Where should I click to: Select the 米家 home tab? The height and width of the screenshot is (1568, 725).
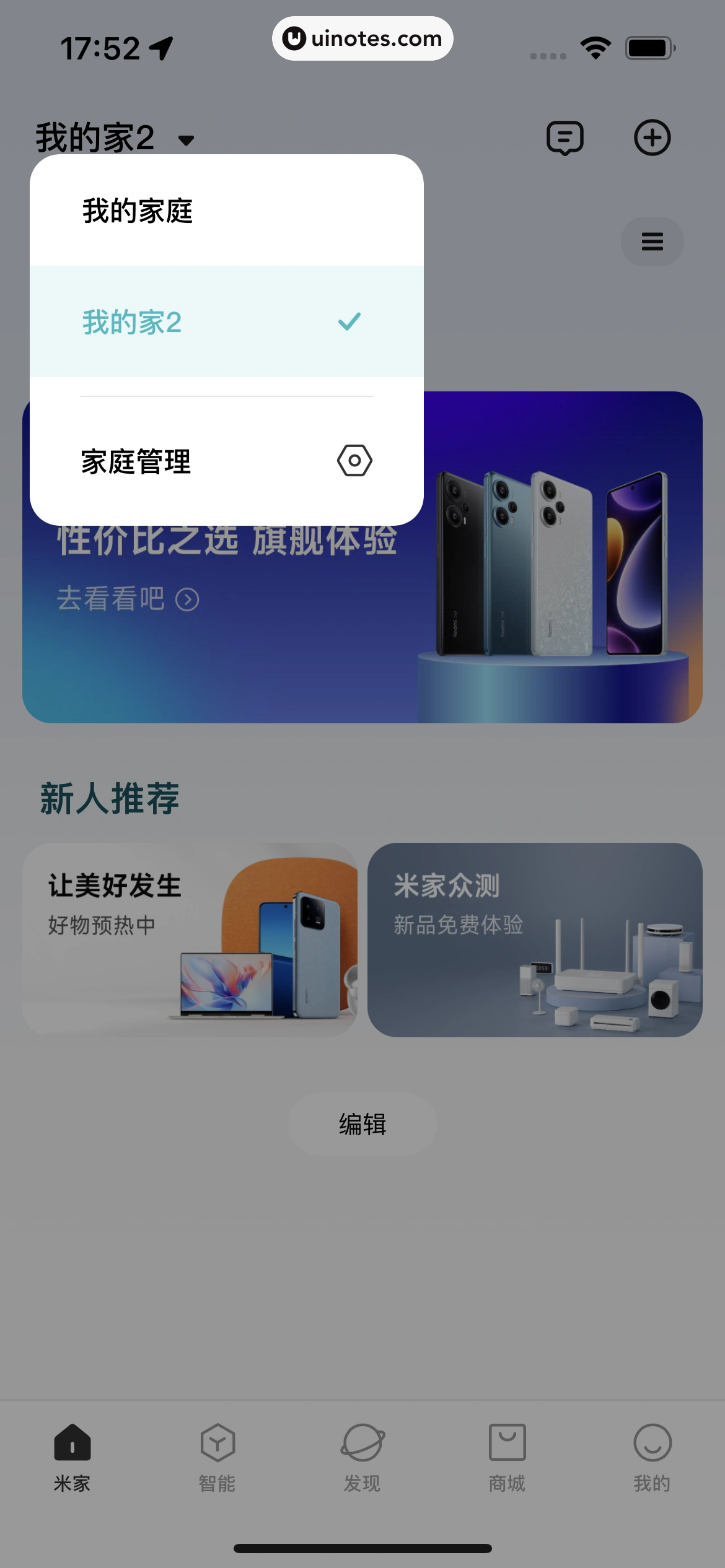[x=72, y=1457]
